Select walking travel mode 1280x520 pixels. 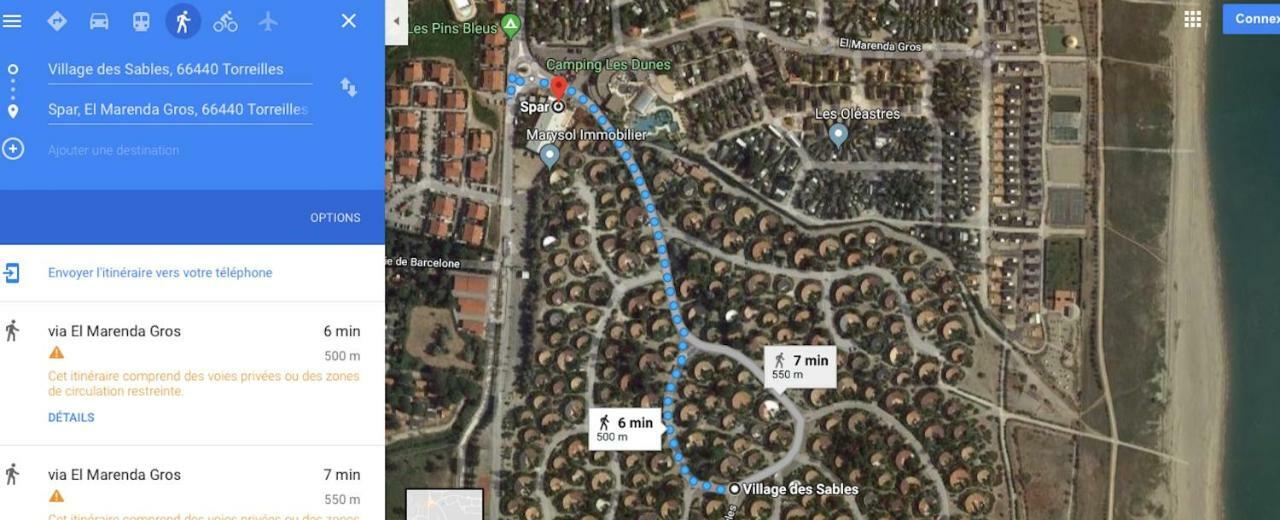[183, 21]
